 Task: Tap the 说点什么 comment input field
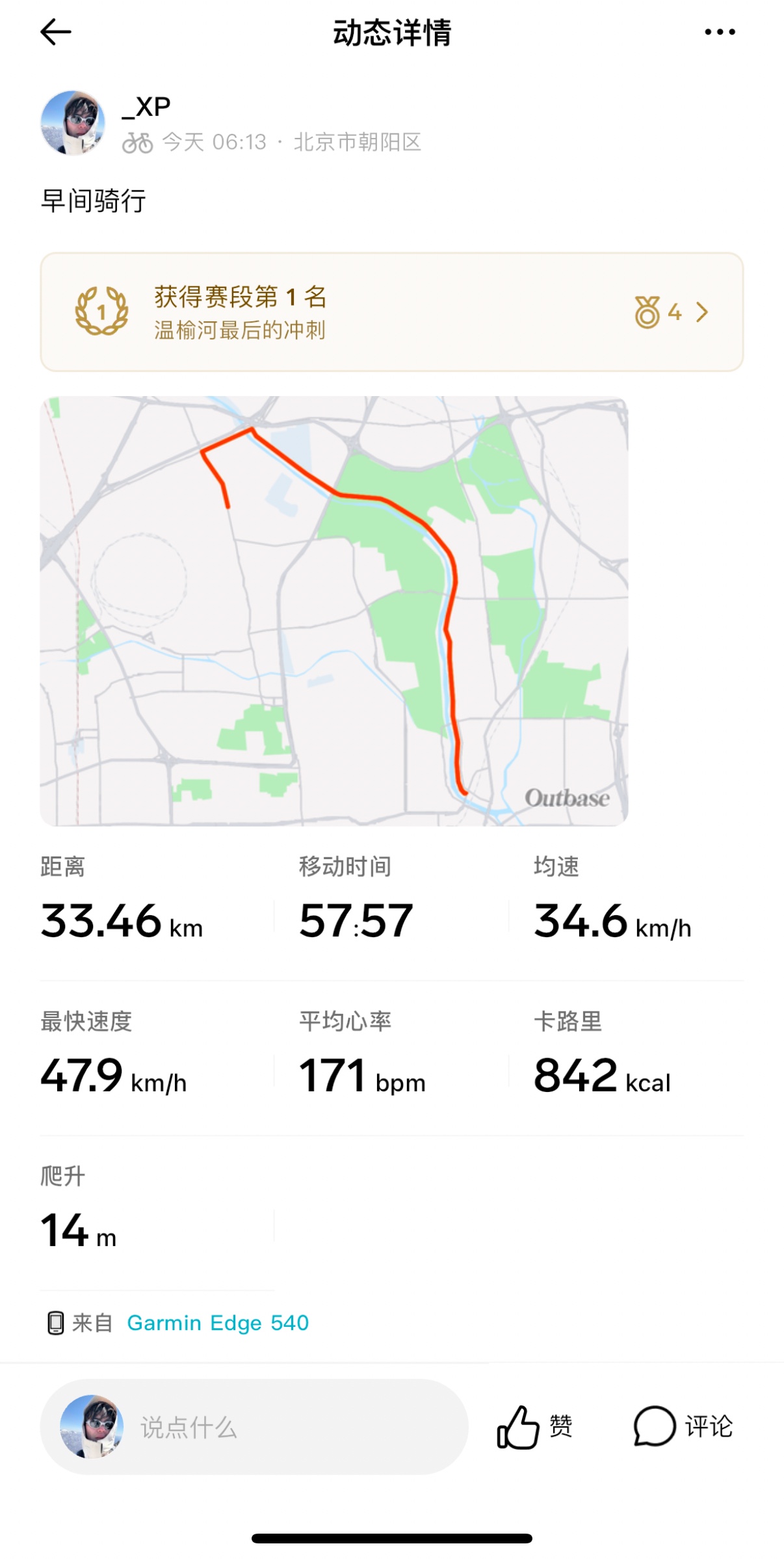[x=254, y=1427]
